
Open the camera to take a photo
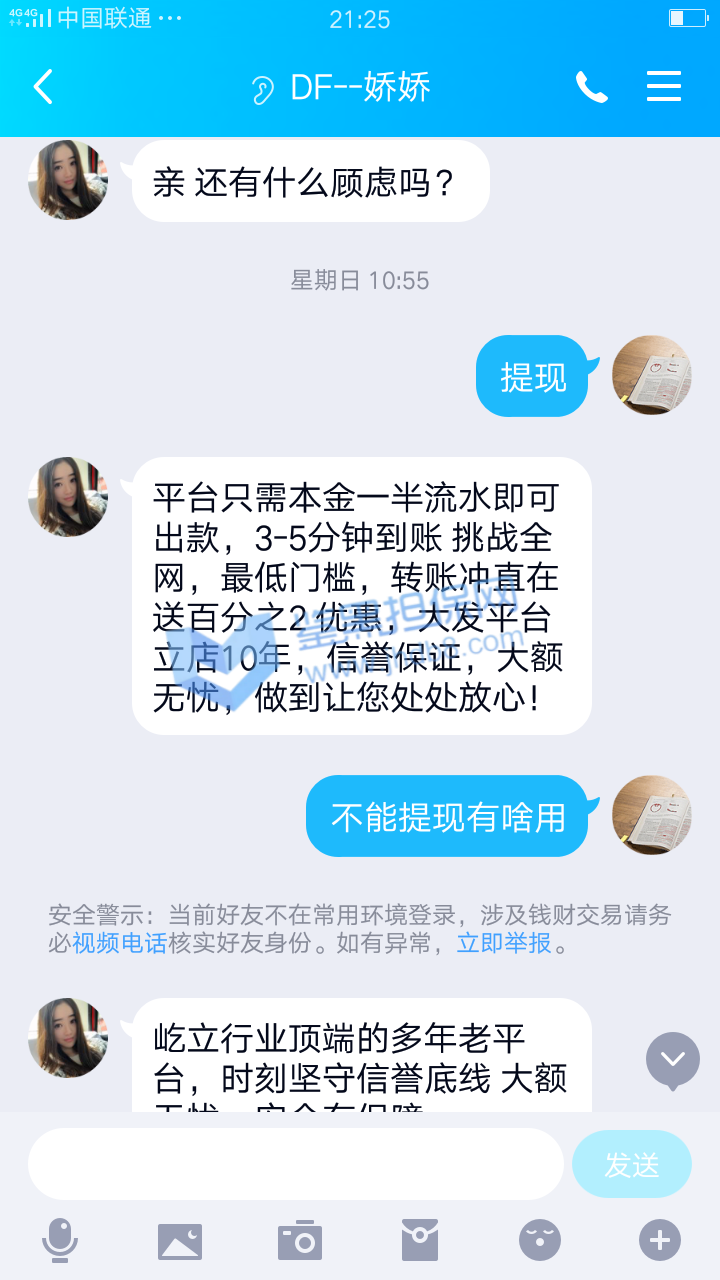(x=300, y=1241)
